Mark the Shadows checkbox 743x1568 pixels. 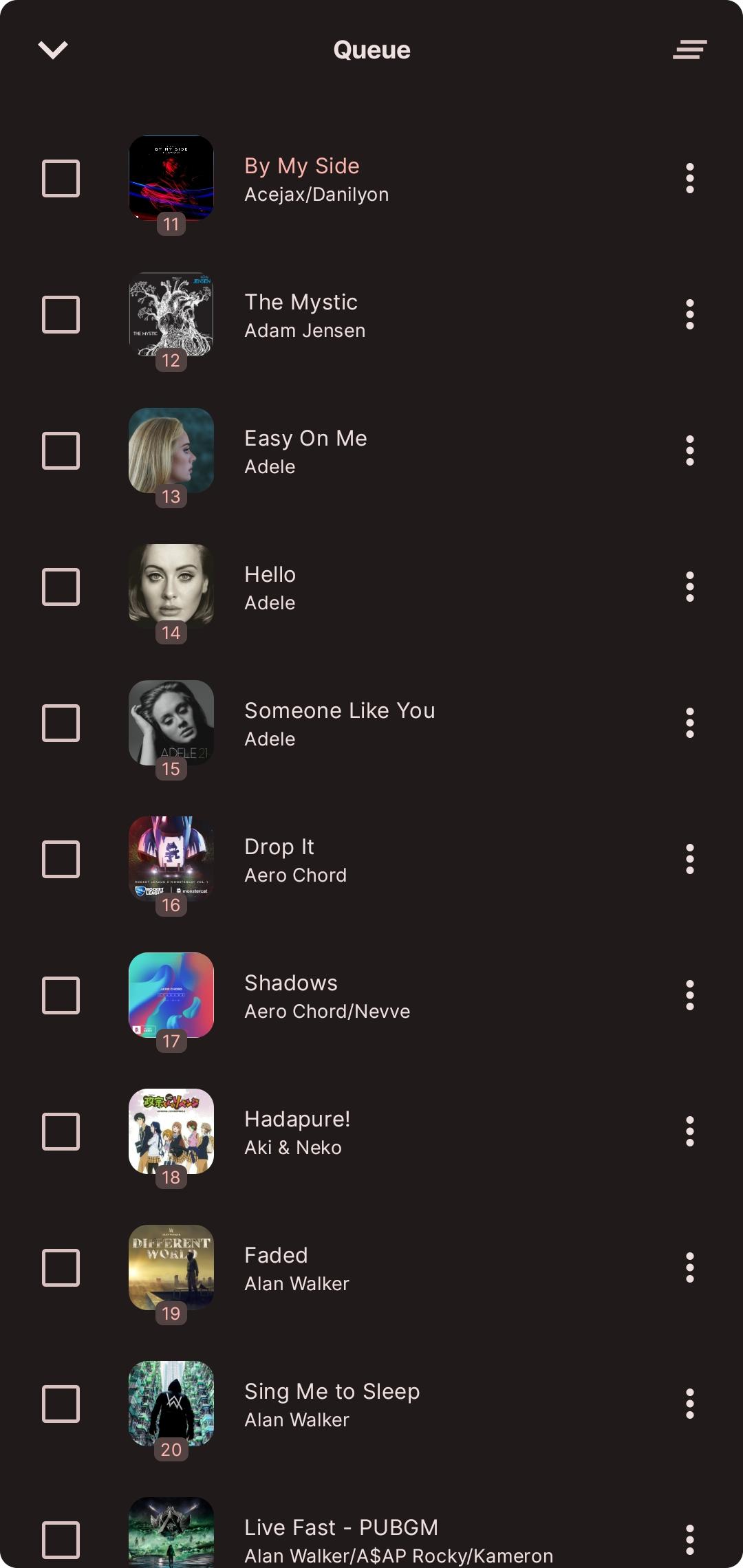click(x=61, y=996)
